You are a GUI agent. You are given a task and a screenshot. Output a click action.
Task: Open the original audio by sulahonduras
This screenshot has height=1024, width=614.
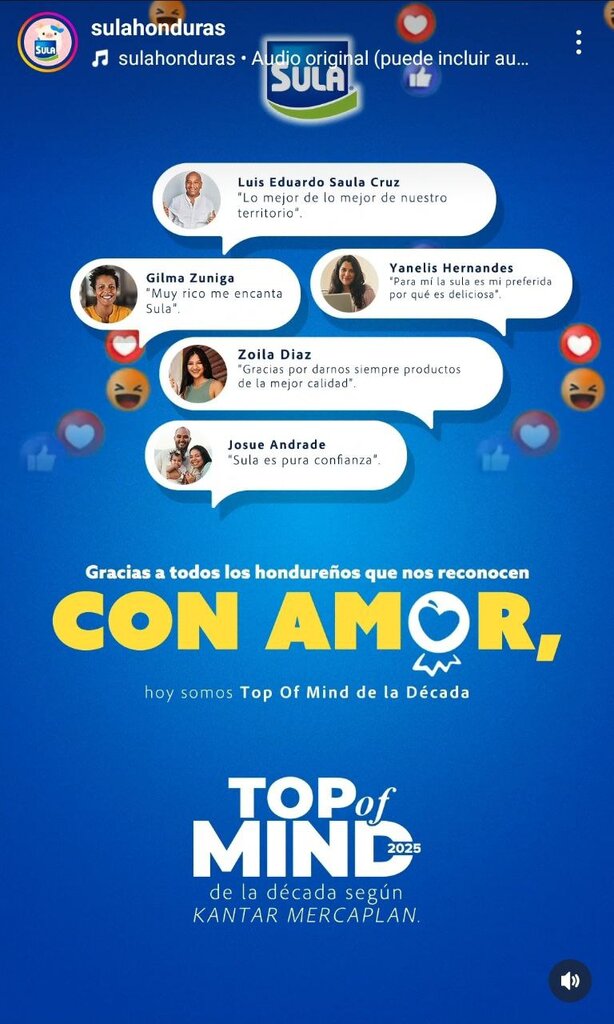coord(310,59)
